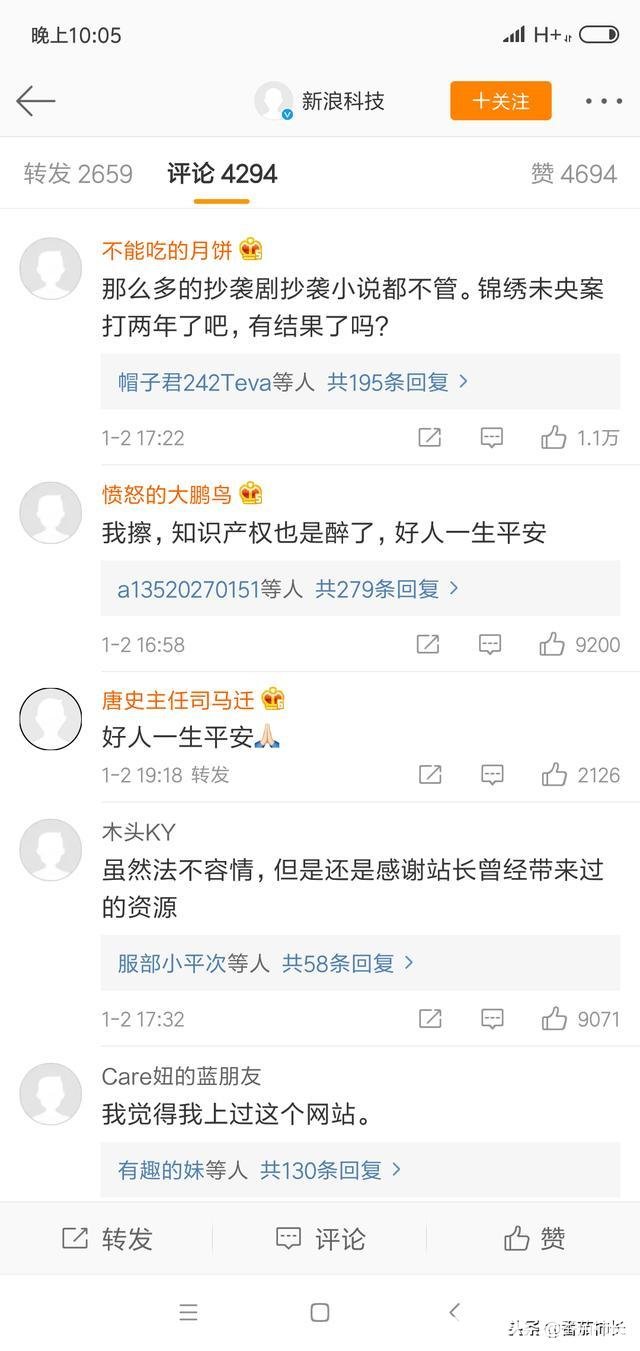Expand the 共195条回复 replies
The image size is (640, 1351).
[x=398, y=382]
